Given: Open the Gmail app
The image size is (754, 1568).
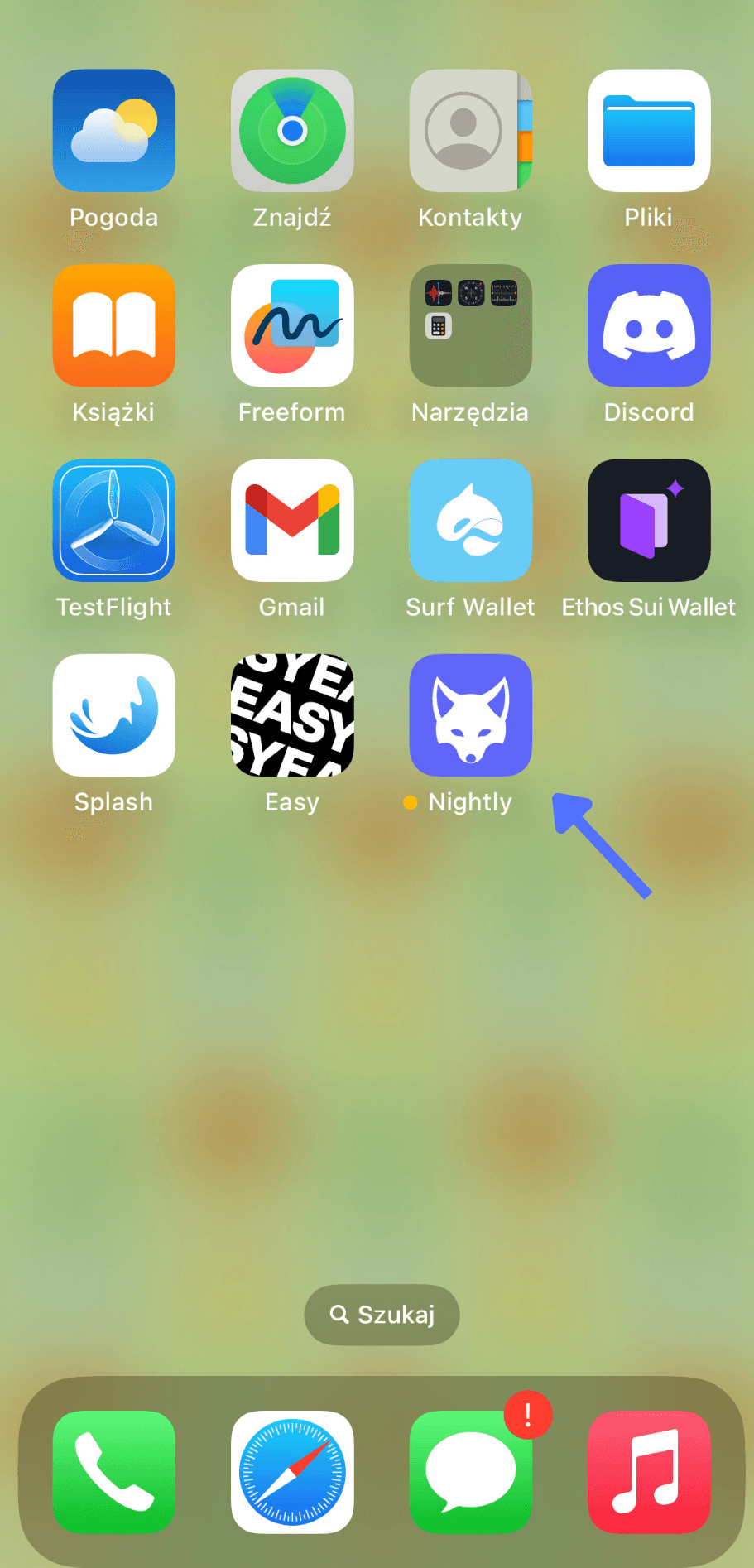Looking at the screenshot, I should point(292,520).
